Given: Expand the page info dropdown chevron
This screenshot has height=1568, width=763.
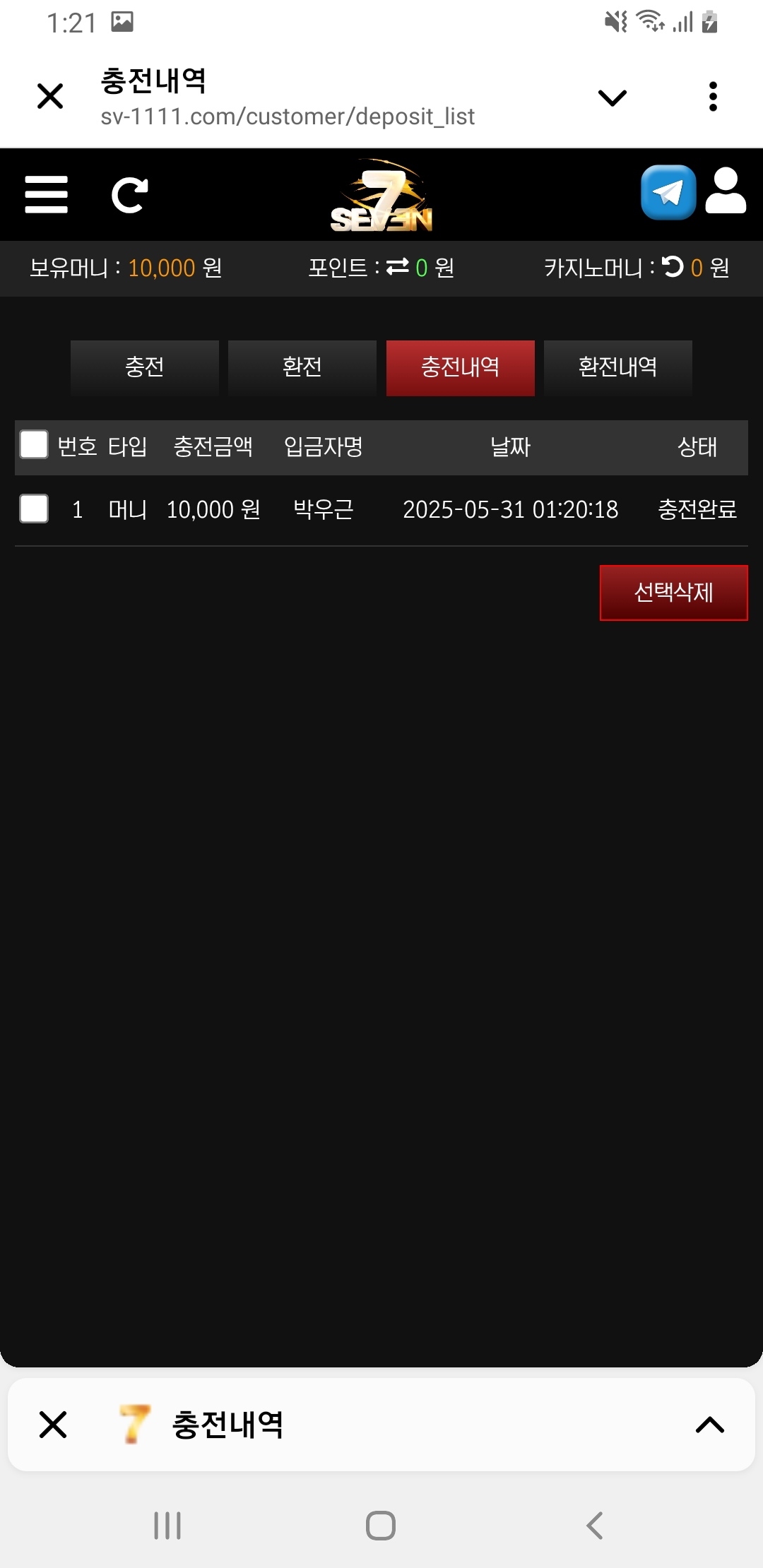Looking at the screenshot, I should [x=612, y=97].
